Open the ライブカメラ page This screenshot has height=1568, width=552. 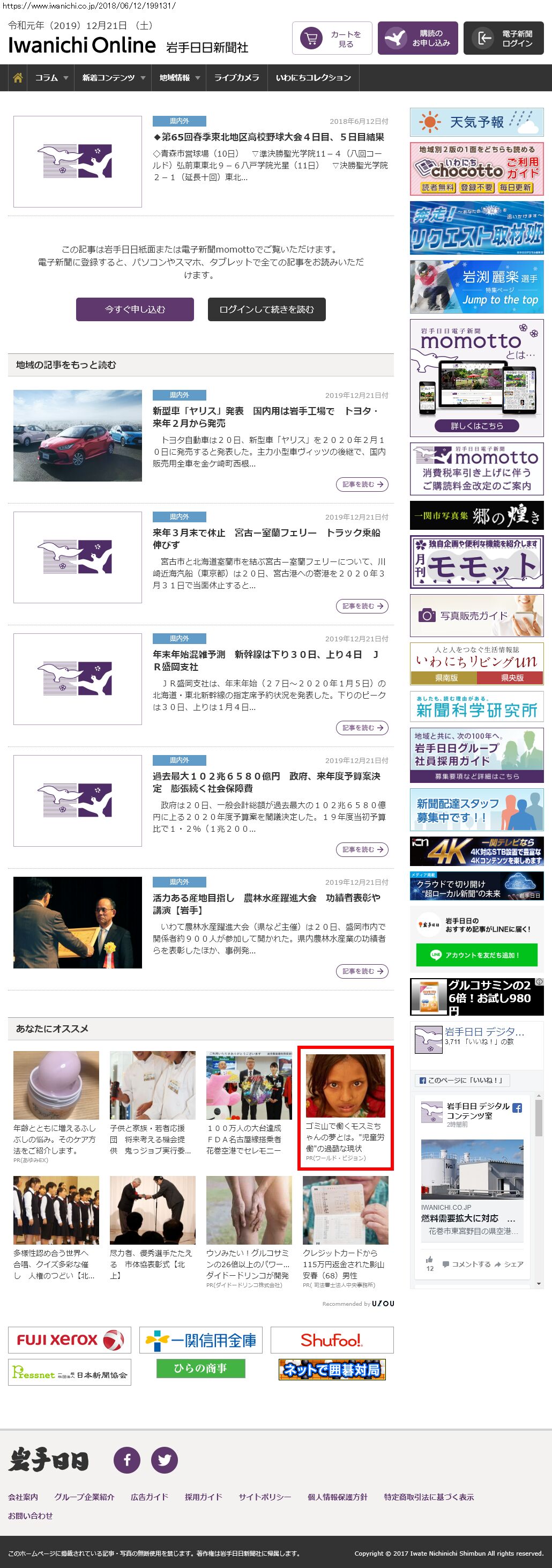click(x=236, y=78)
